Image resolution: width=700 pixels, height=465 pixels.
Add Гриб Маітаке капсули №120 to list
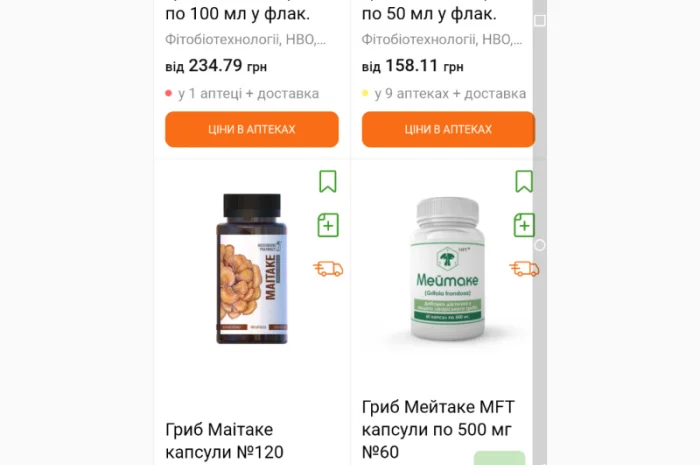coord(328,225)
